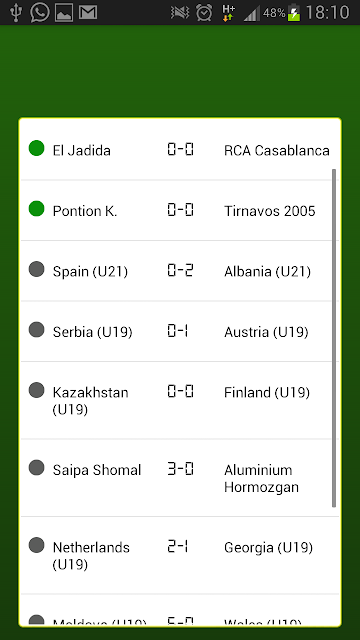Open Saipa Shomal vs Aluminium Hormozgan match

pyautogui.click(x=180, y=478)
